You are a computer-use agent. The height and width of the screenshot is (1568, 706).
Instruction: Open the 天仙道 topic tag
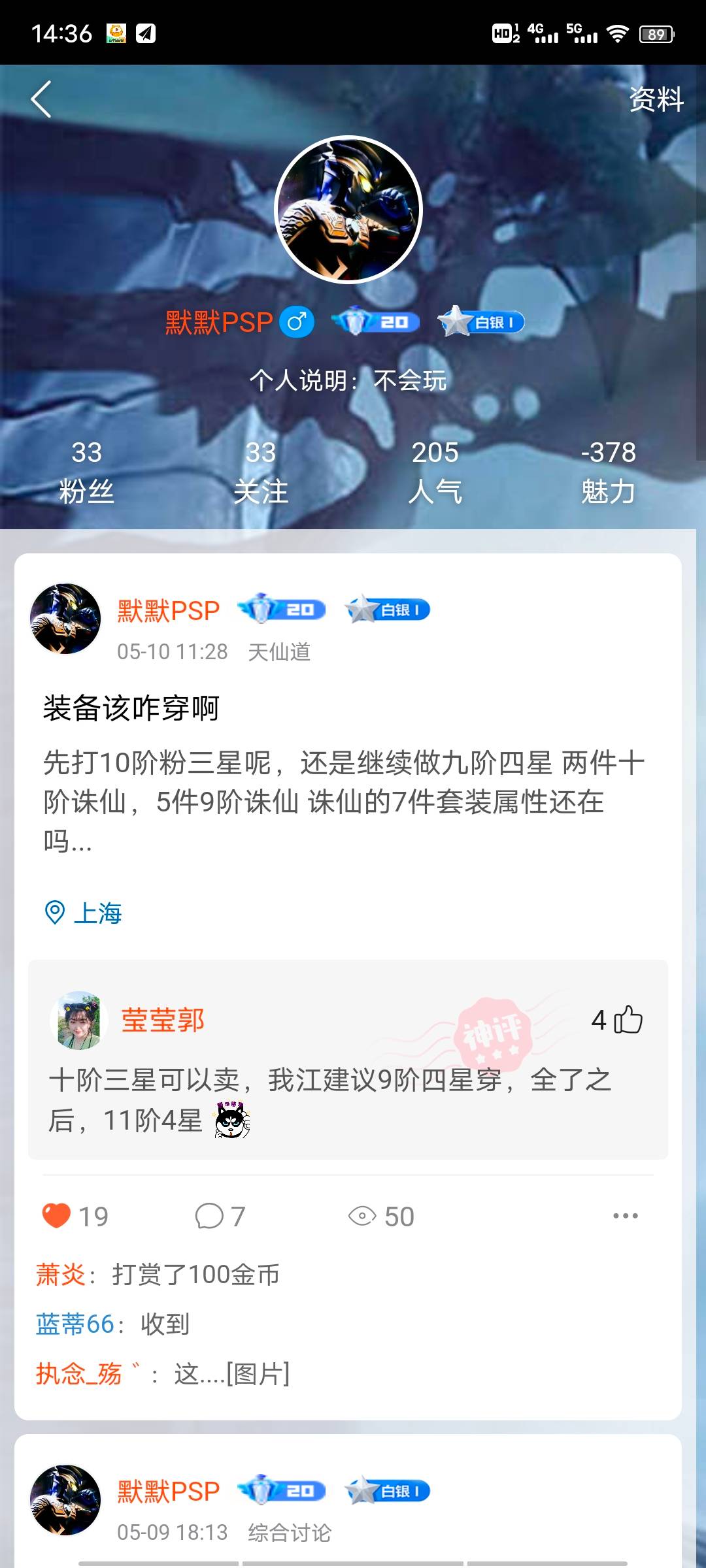click(x=279, y=651)
